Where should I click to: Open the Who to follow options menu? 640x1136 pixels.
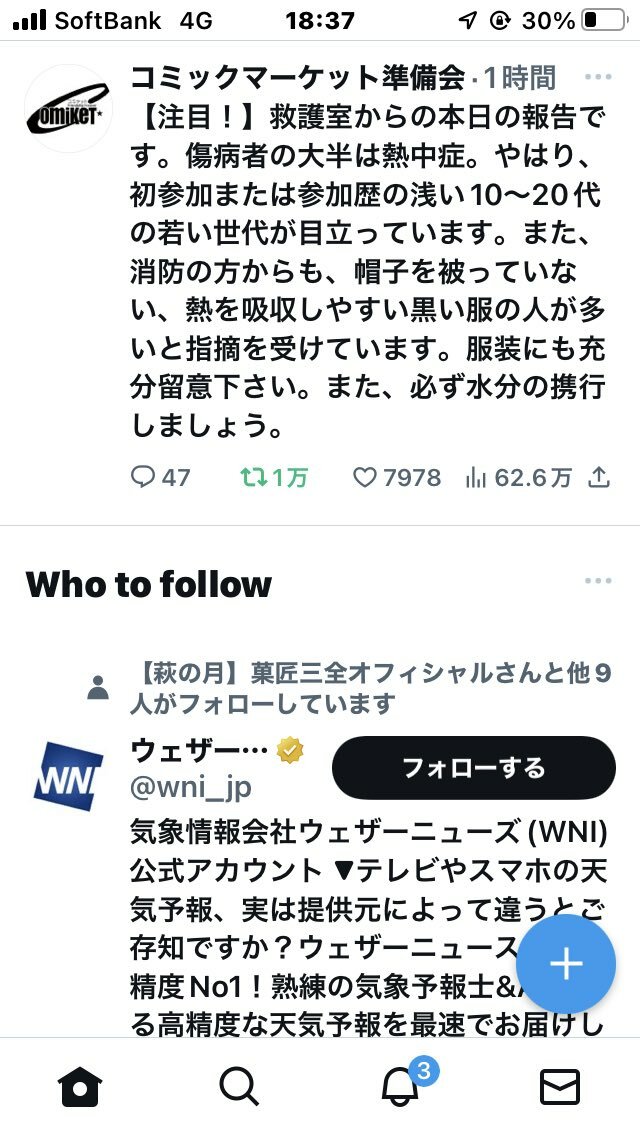click(598, 582)
